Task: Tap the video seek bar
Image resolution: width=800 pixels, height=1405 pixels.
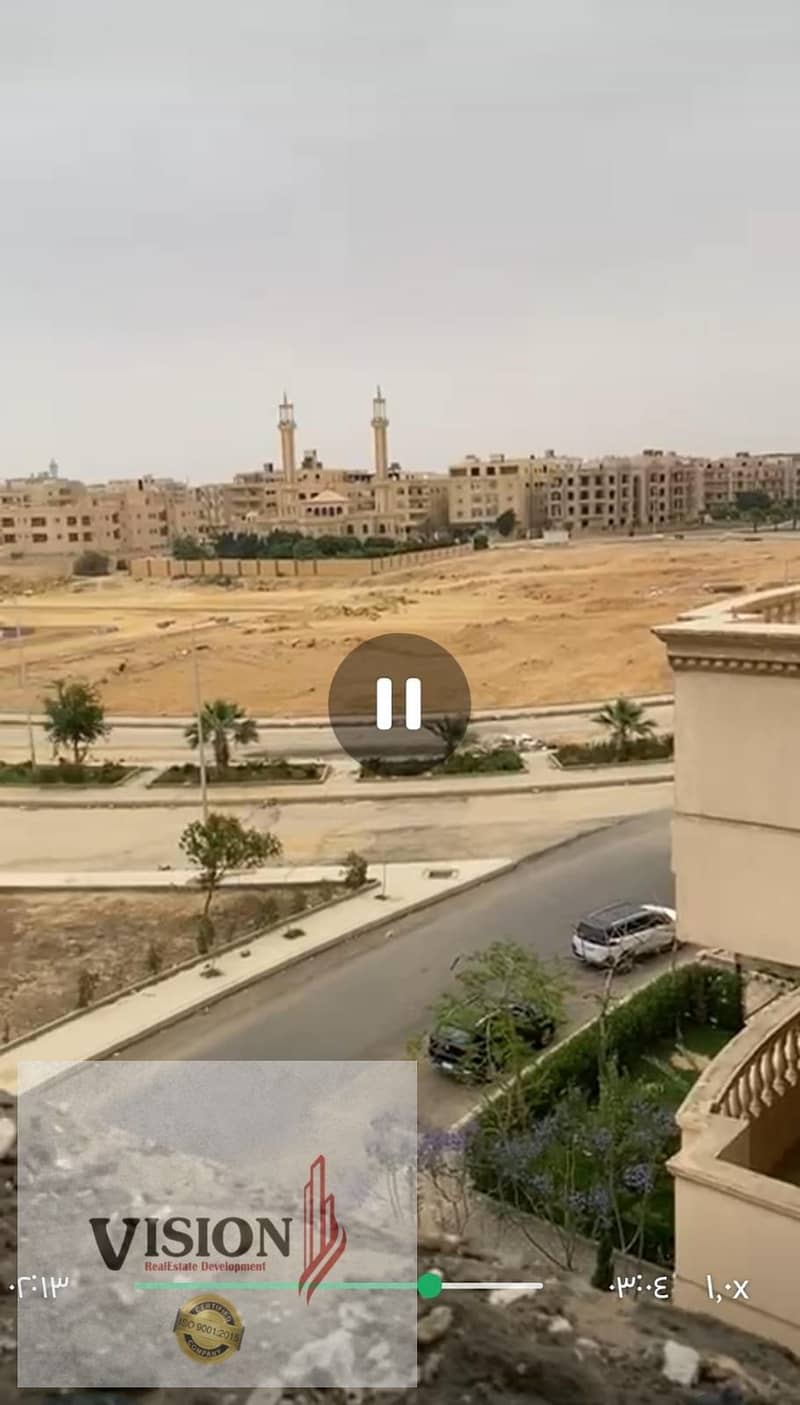Action: 340,1286
